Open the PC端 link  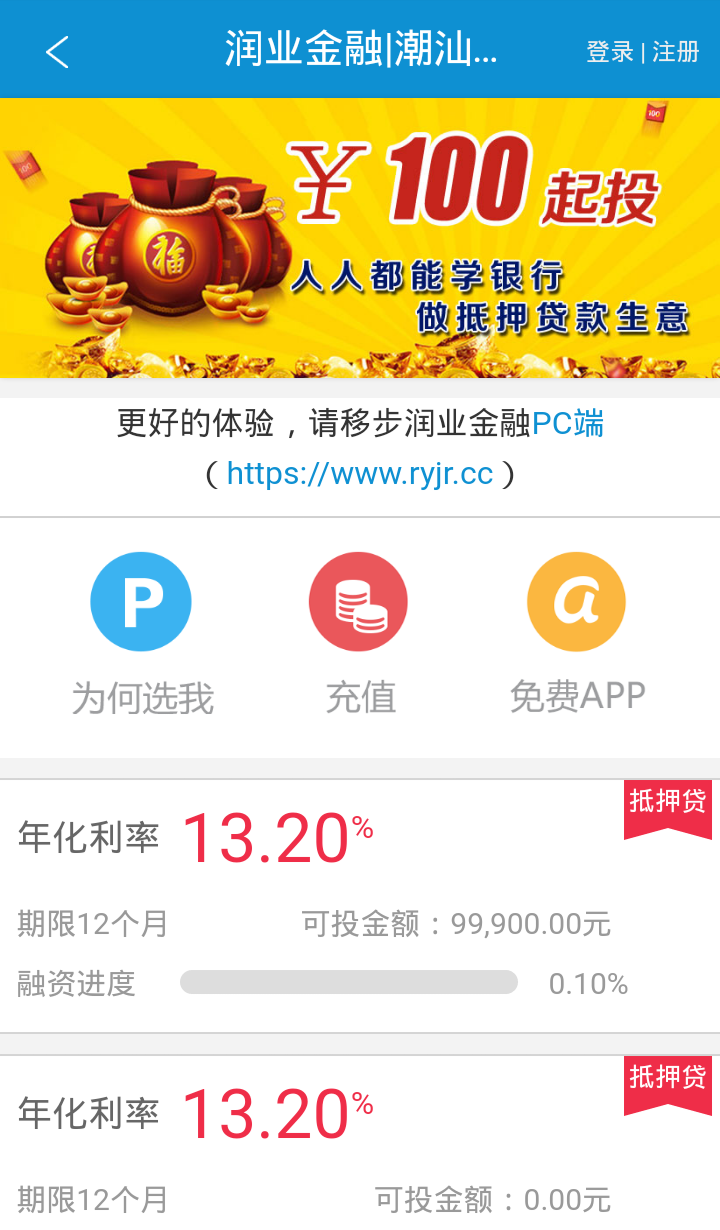(567, 424)
